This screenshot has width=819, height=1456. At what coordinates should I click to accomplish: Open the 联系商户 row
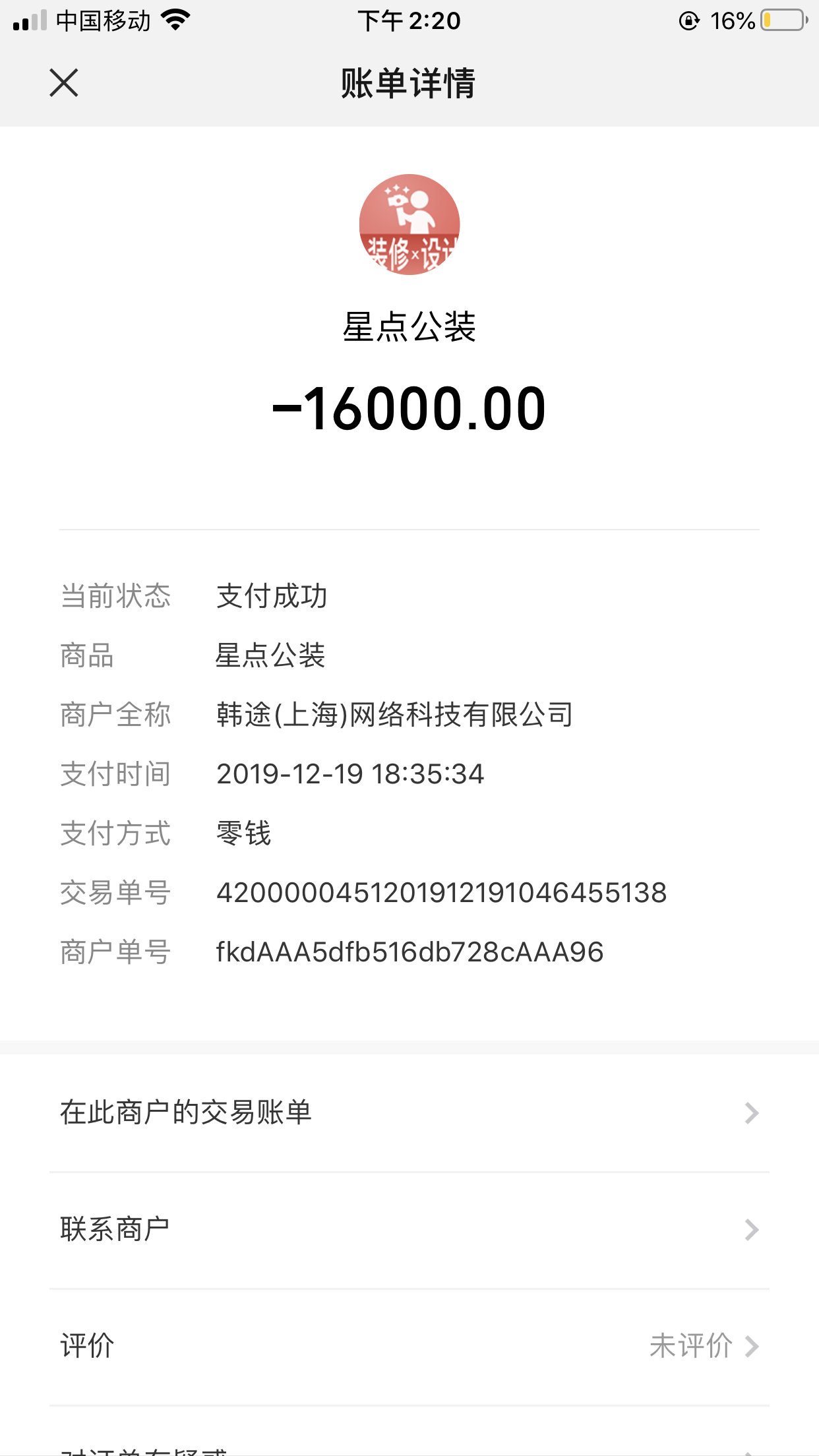pyautogui.click(x=409, y=1230)
